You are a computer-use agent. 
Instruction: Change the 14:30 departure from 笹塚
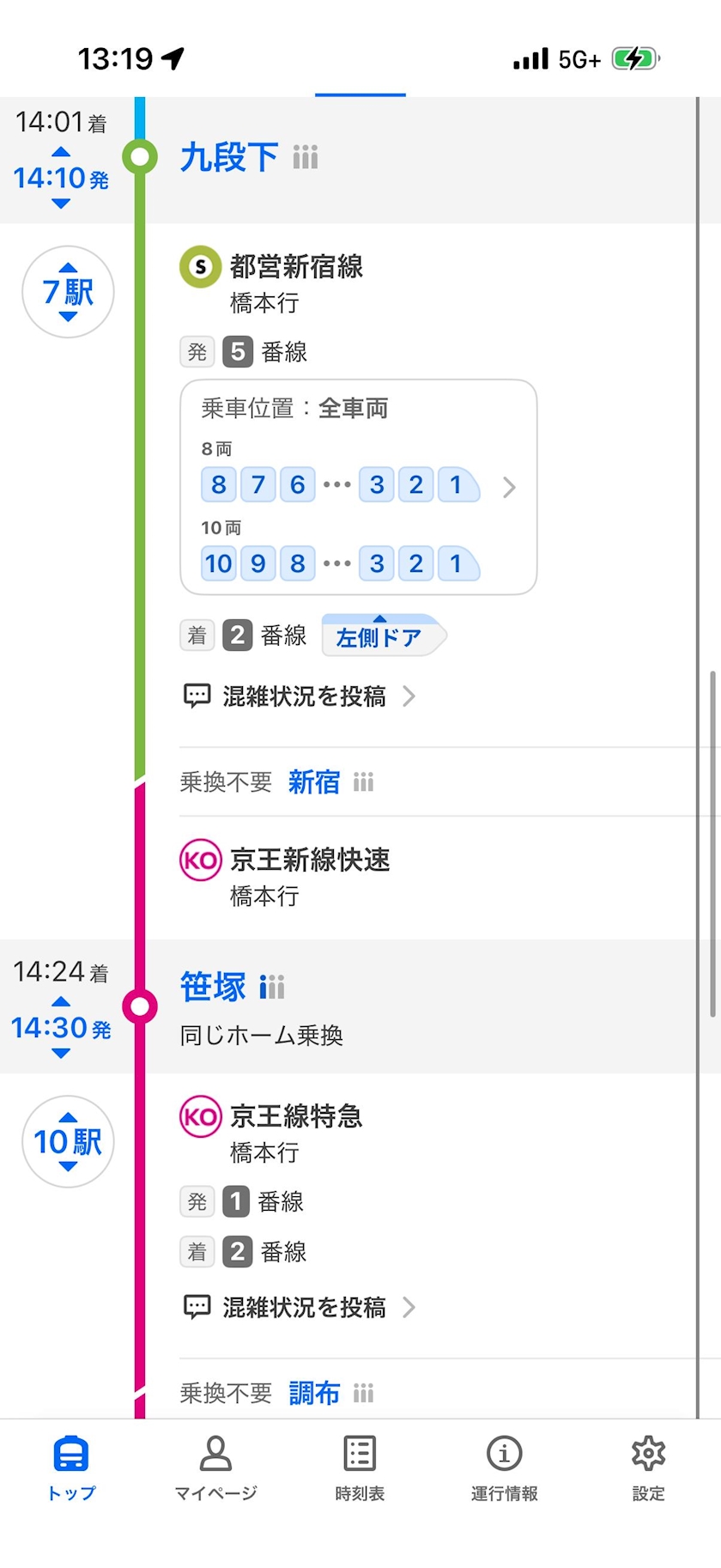click(61, 1027)
